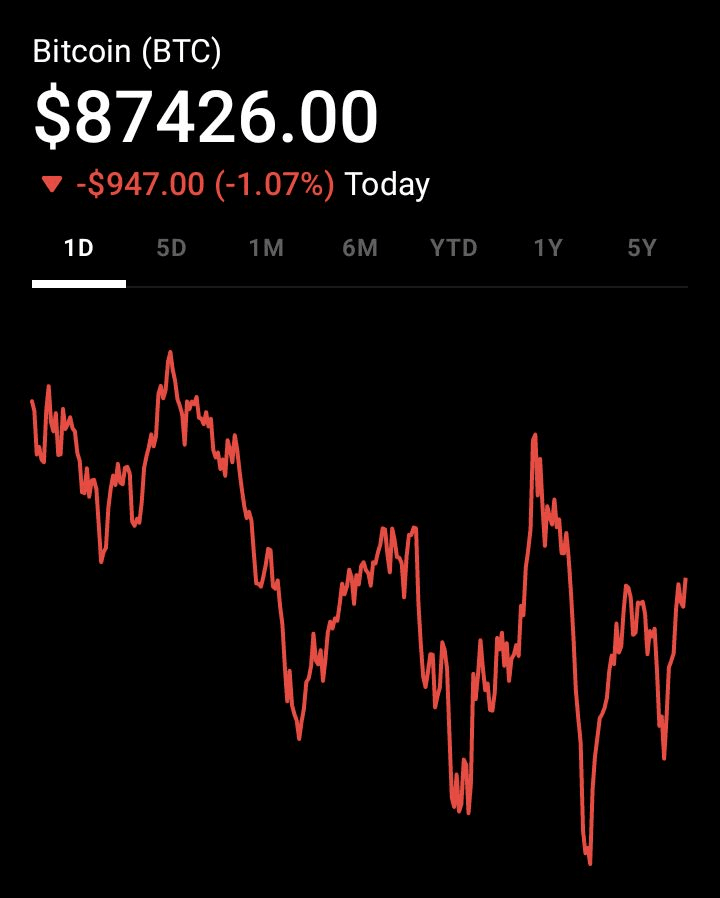Switch to the YTD range tab

(x=454, y=248)
